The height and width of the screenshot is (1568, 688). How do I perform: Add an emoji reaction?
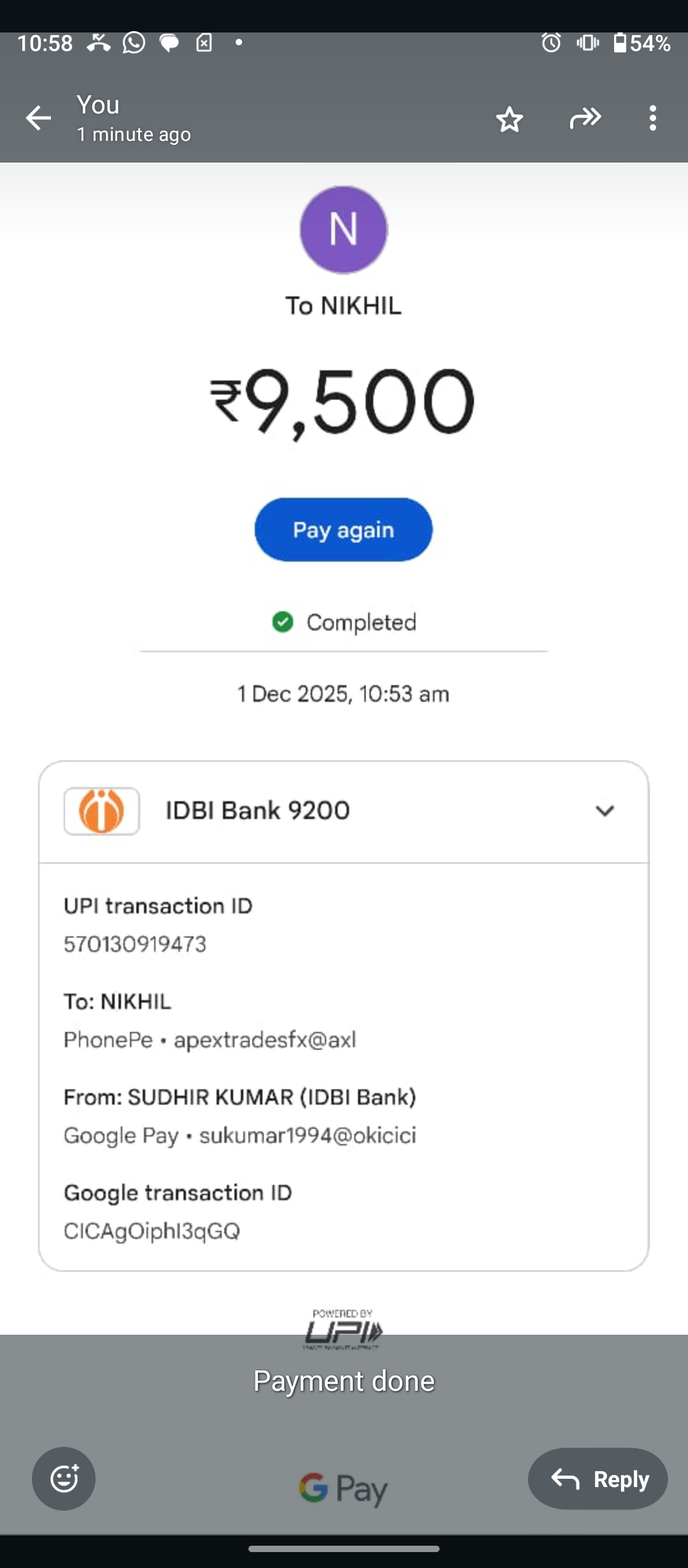click(x=64, y=1478)
